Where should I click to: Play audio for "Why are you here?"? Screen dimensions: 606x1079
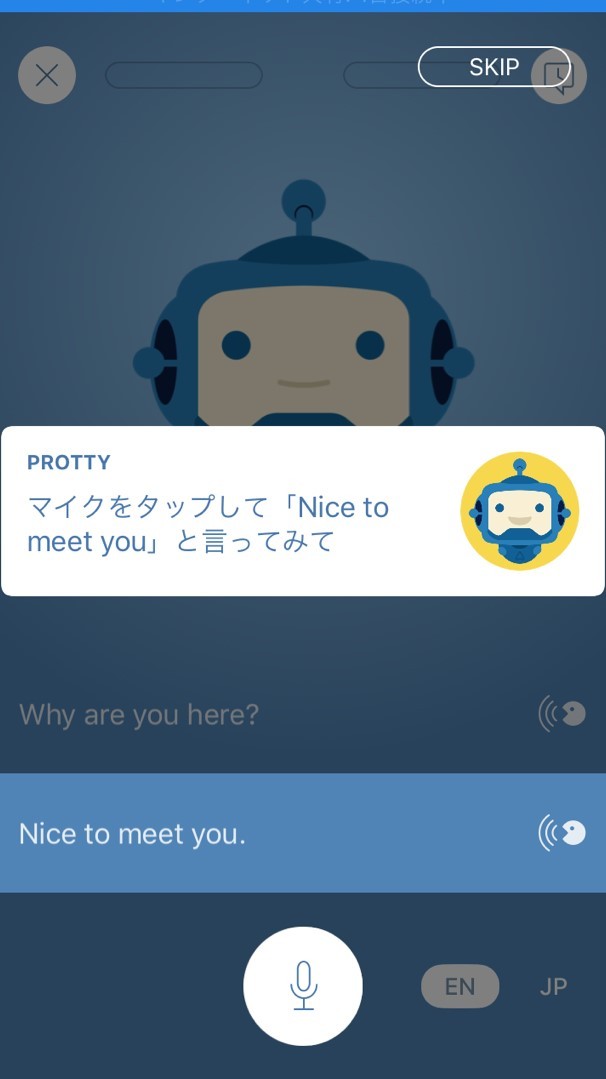[x=562, y=714]
